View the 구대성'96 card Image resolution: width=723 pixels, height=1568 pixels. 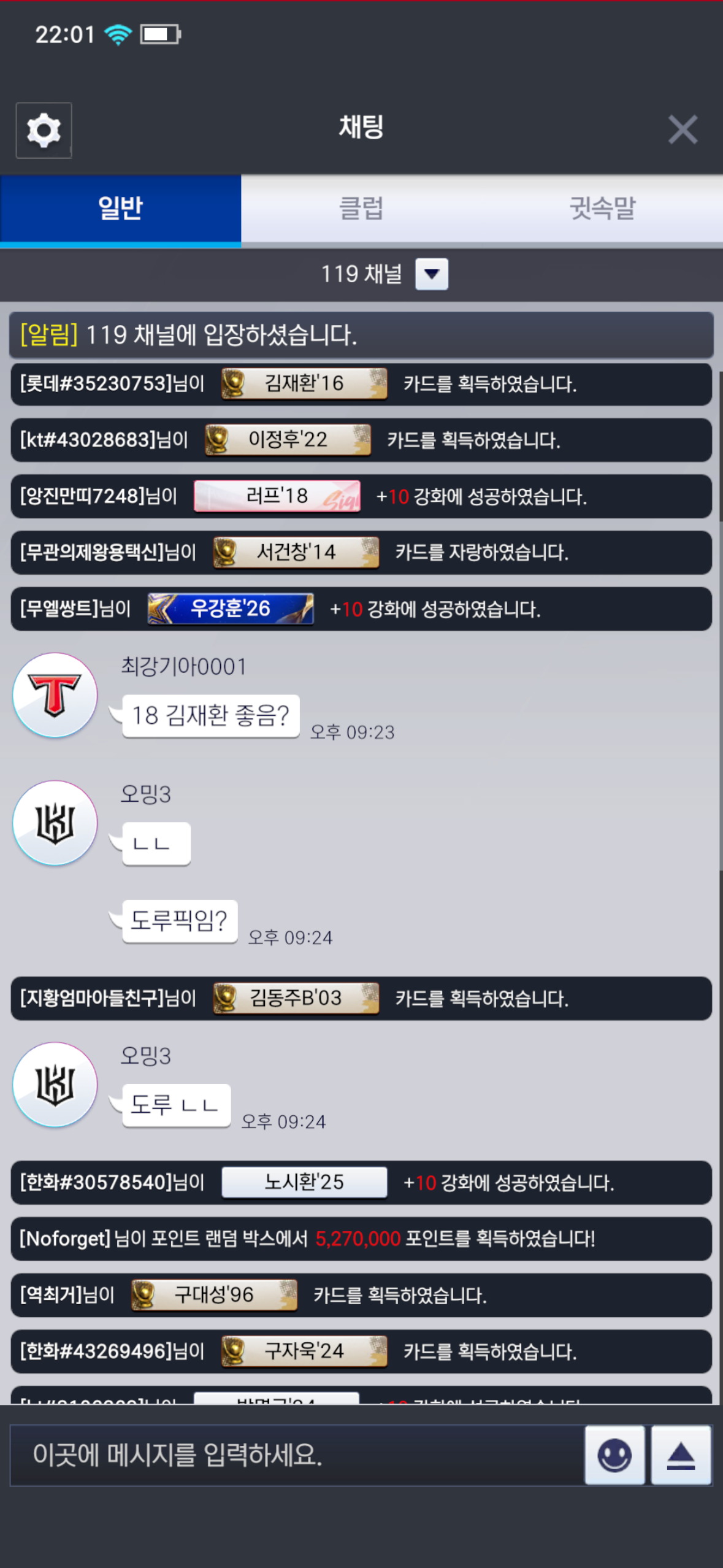pyautogui.click(x=214, y=1294)
